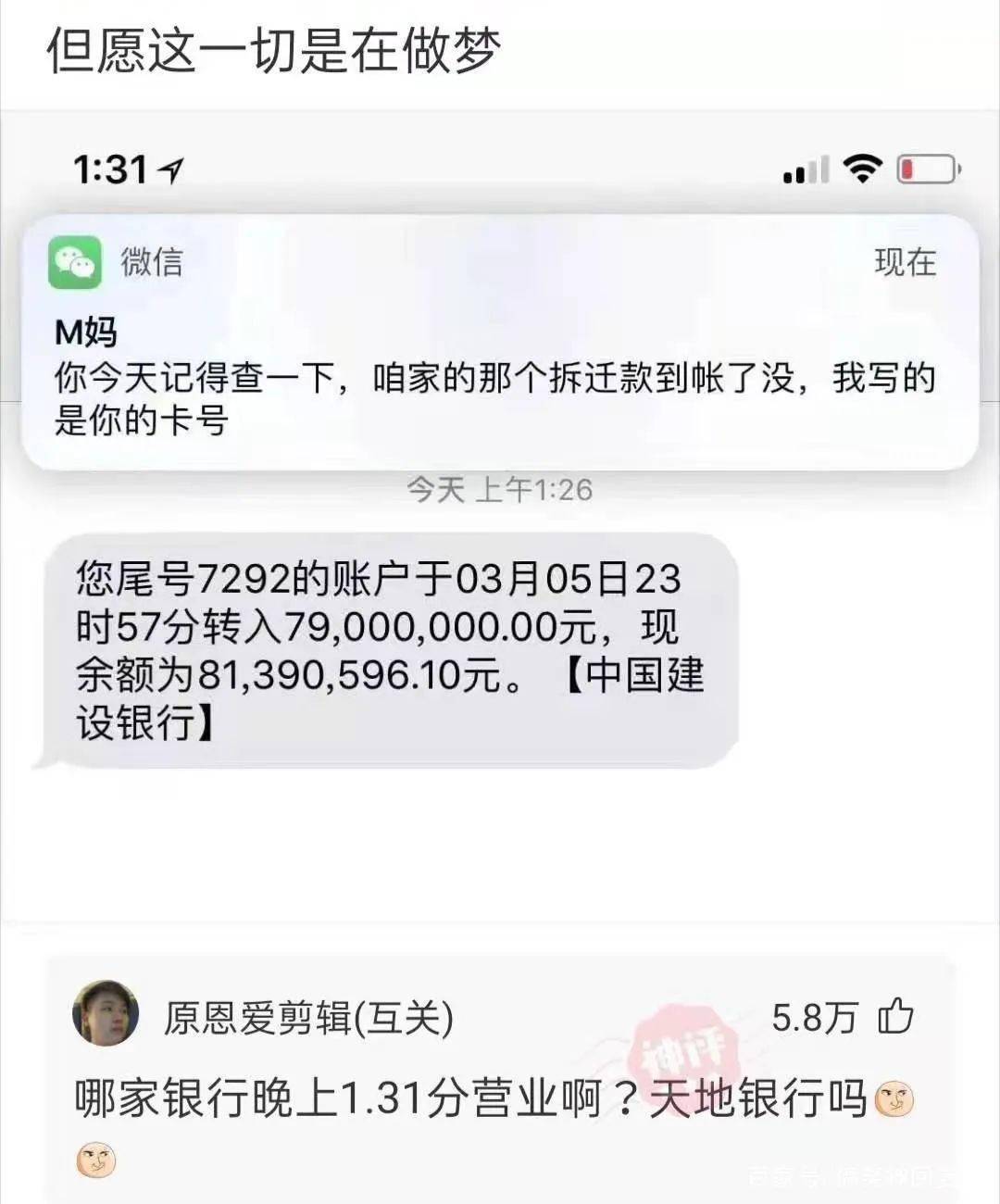1000x1204 pixels.
Task: Open the posted screenshot image in full view
Action: point(500,519)
